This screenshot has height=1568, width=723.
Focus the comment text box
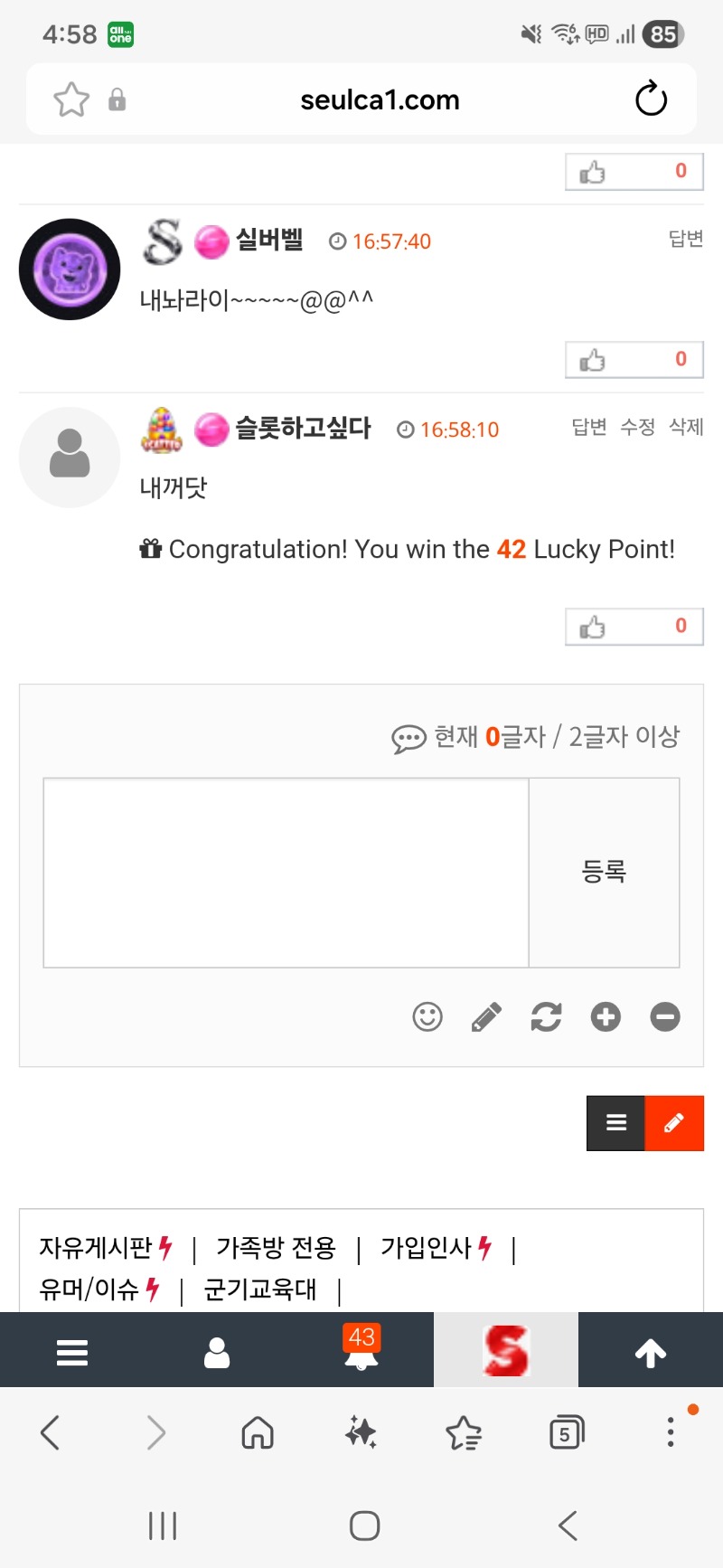coord(286,873)
